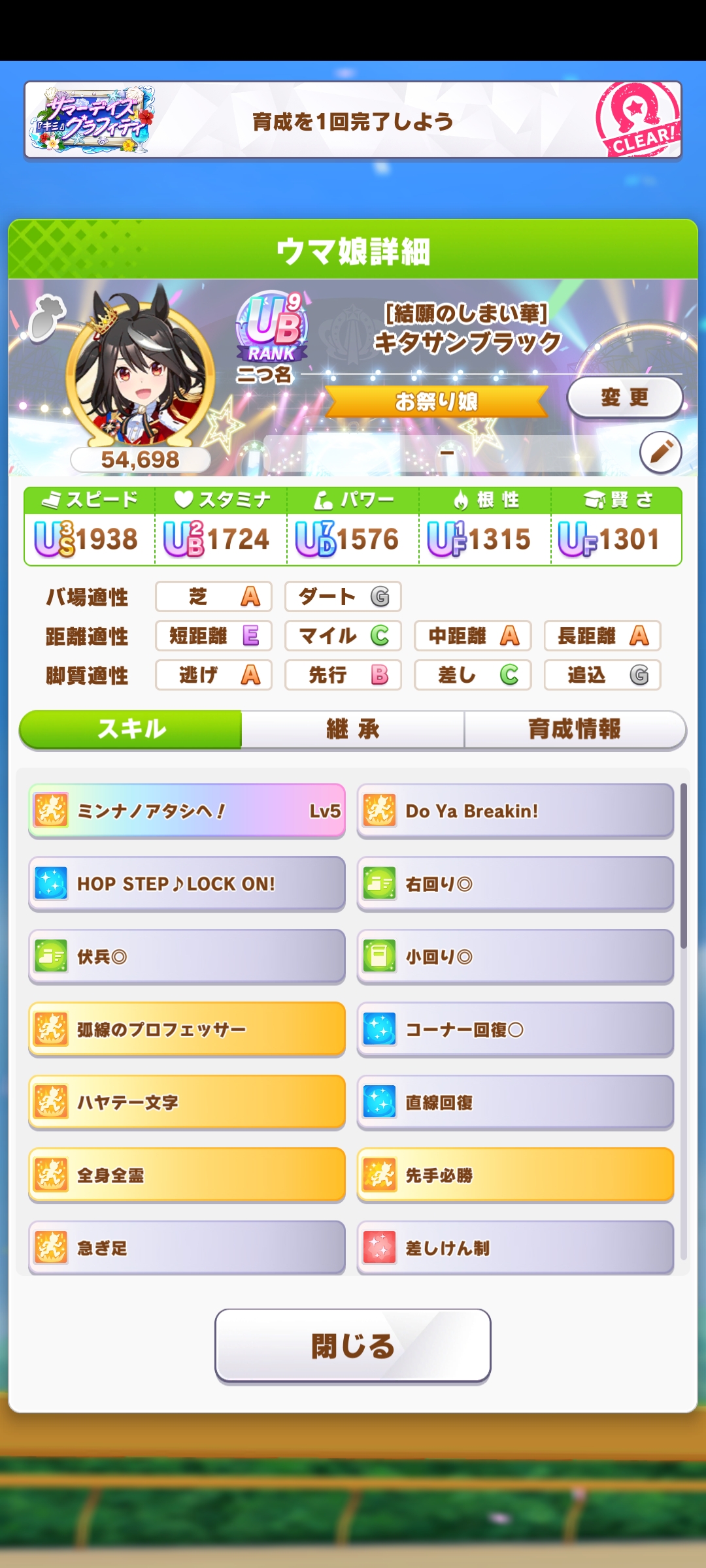Image resolution: width=706 pixels, height=1568 pixels.
Task: View HOP STEP♪LOCK ON! skill
Action: tap(187, 884)
